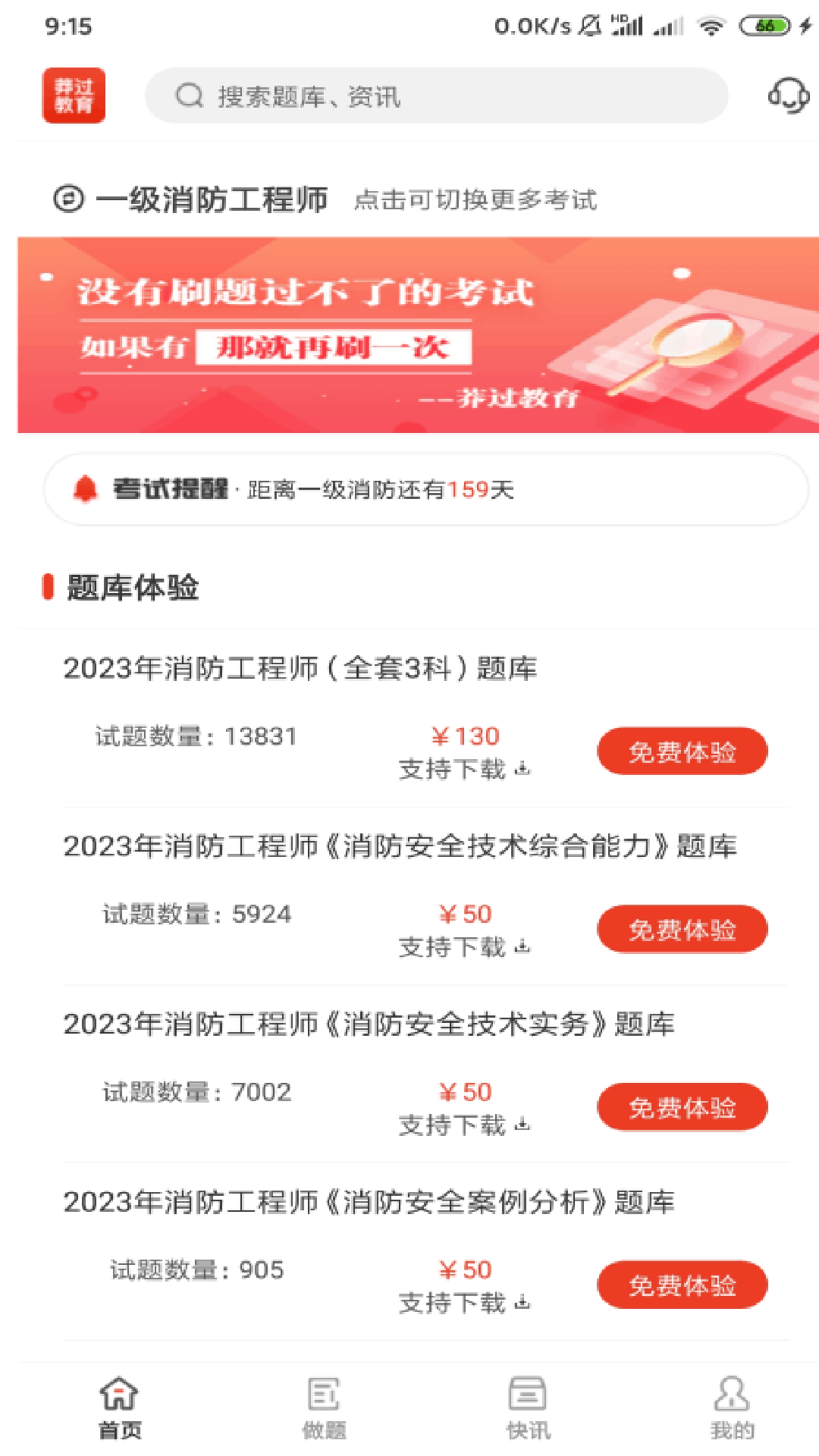Try 免费体验 for 消防安全技术综合能力 题库
The height and width of the screenshot is (1456, 819).
coord(682,929)
